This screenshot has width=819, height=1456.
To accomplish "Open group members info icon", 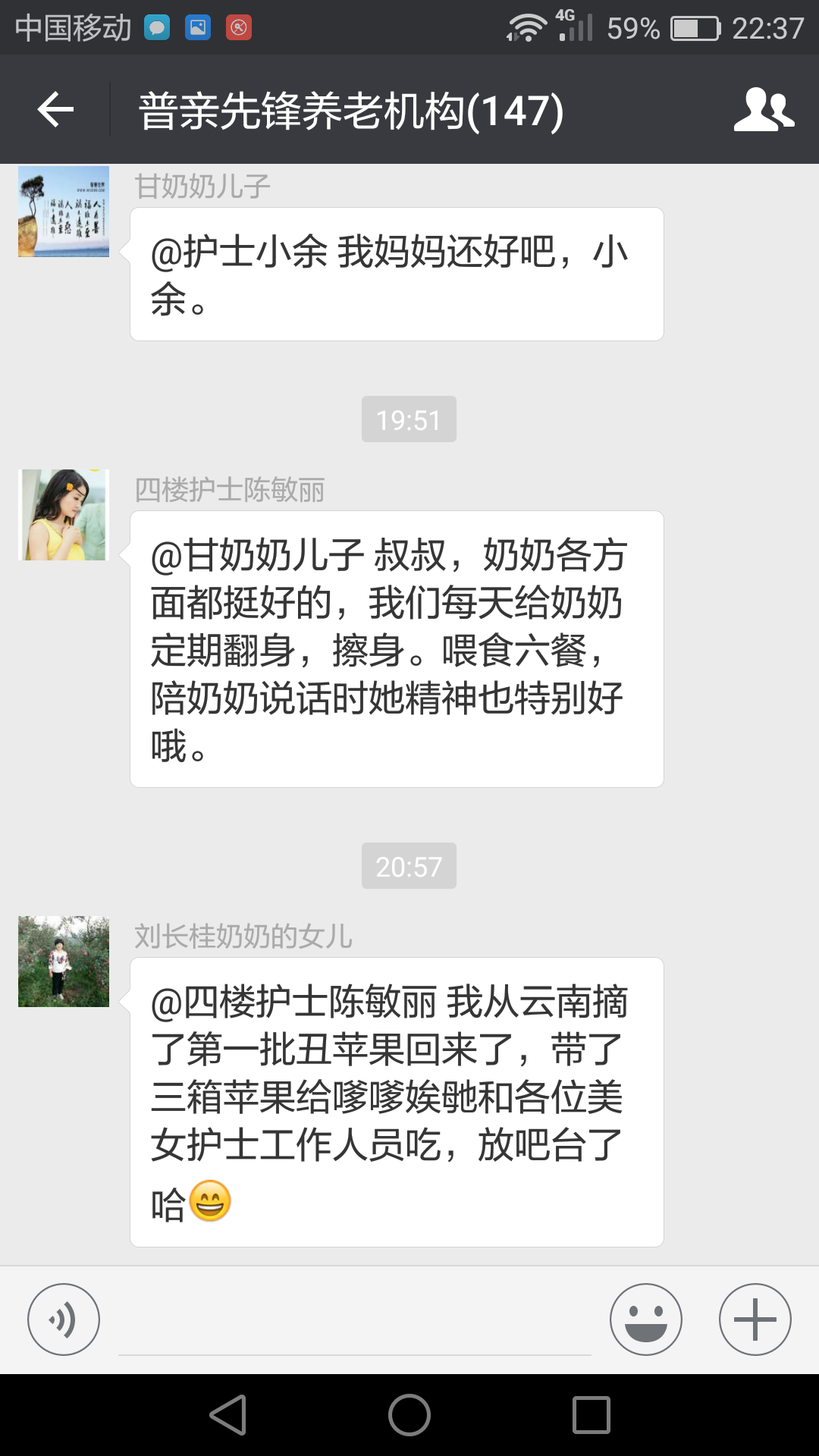I will [x=764, y=110].
